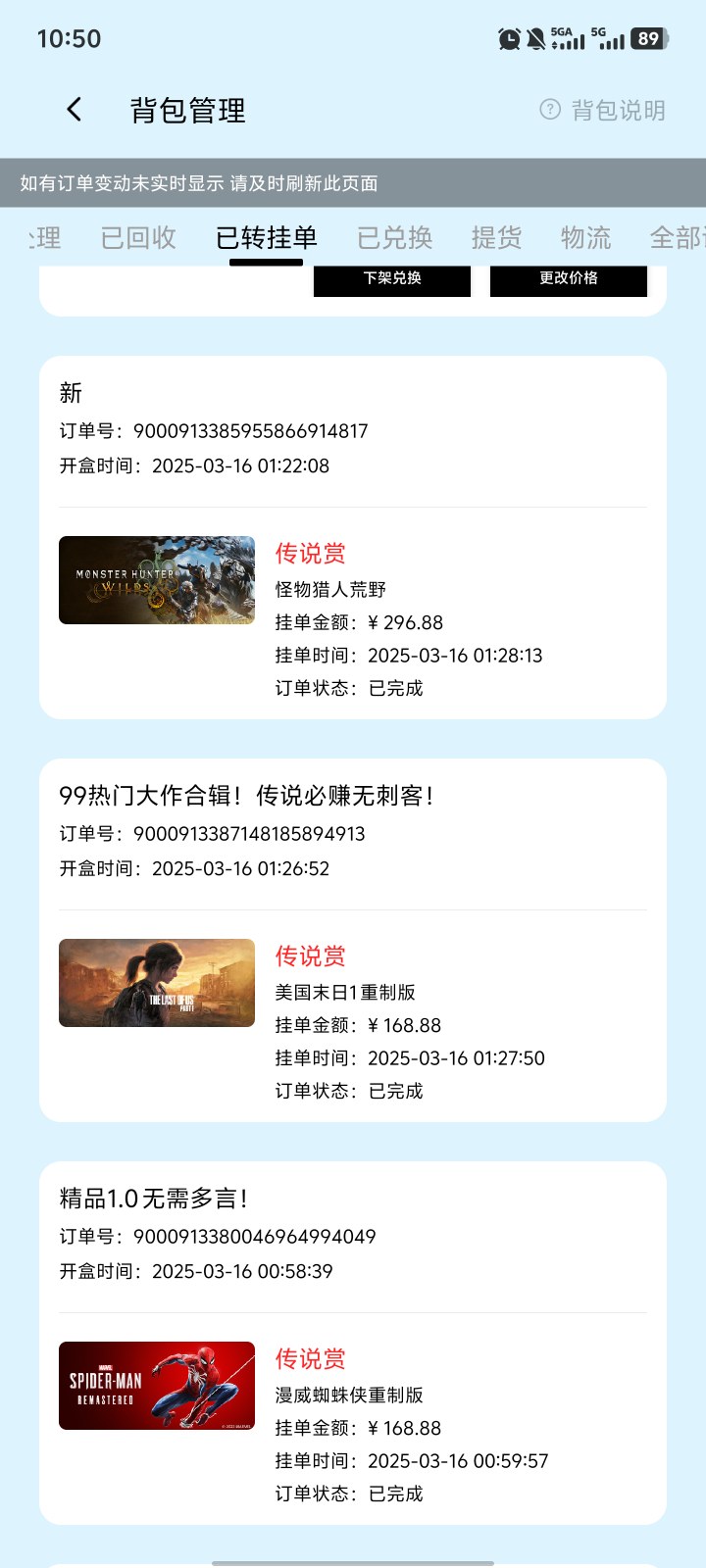This screenshot has height=1568, width=706.
Task: Switch to the 物流 tab
Action: coord(585,237)
